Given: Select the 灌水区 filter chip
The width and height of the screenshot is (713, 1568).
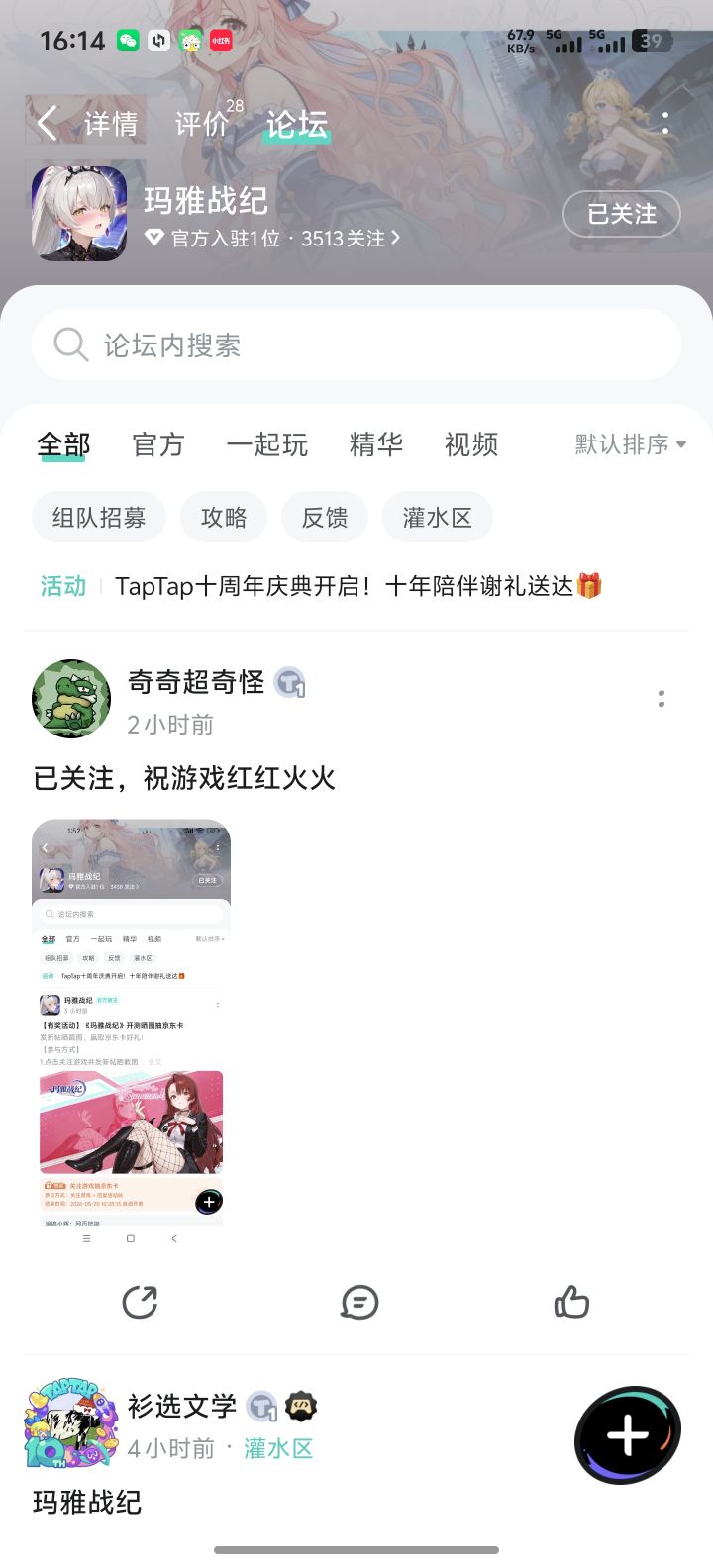Looking at the screenshot, I should (x=437, y=517).
